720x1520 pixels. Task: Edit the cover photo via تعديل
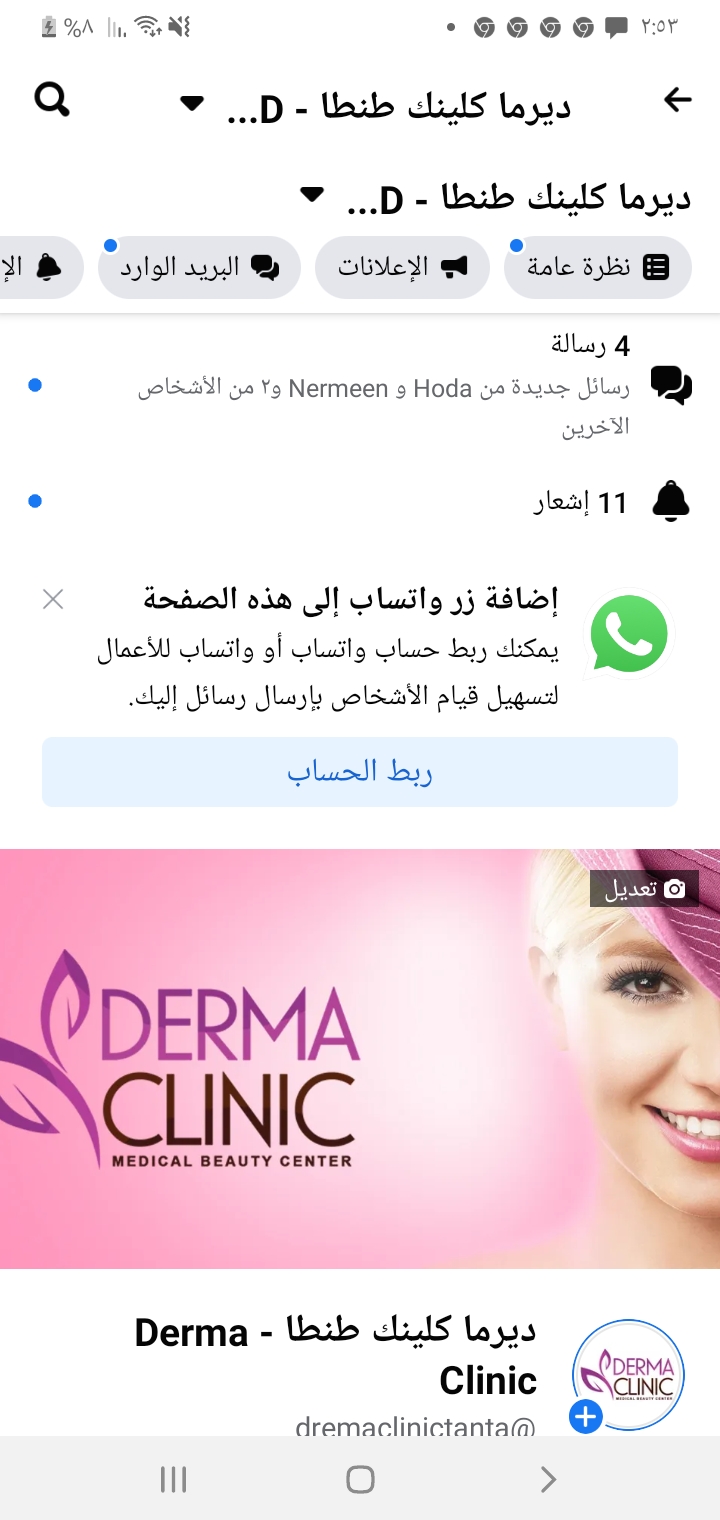(644, 889)
